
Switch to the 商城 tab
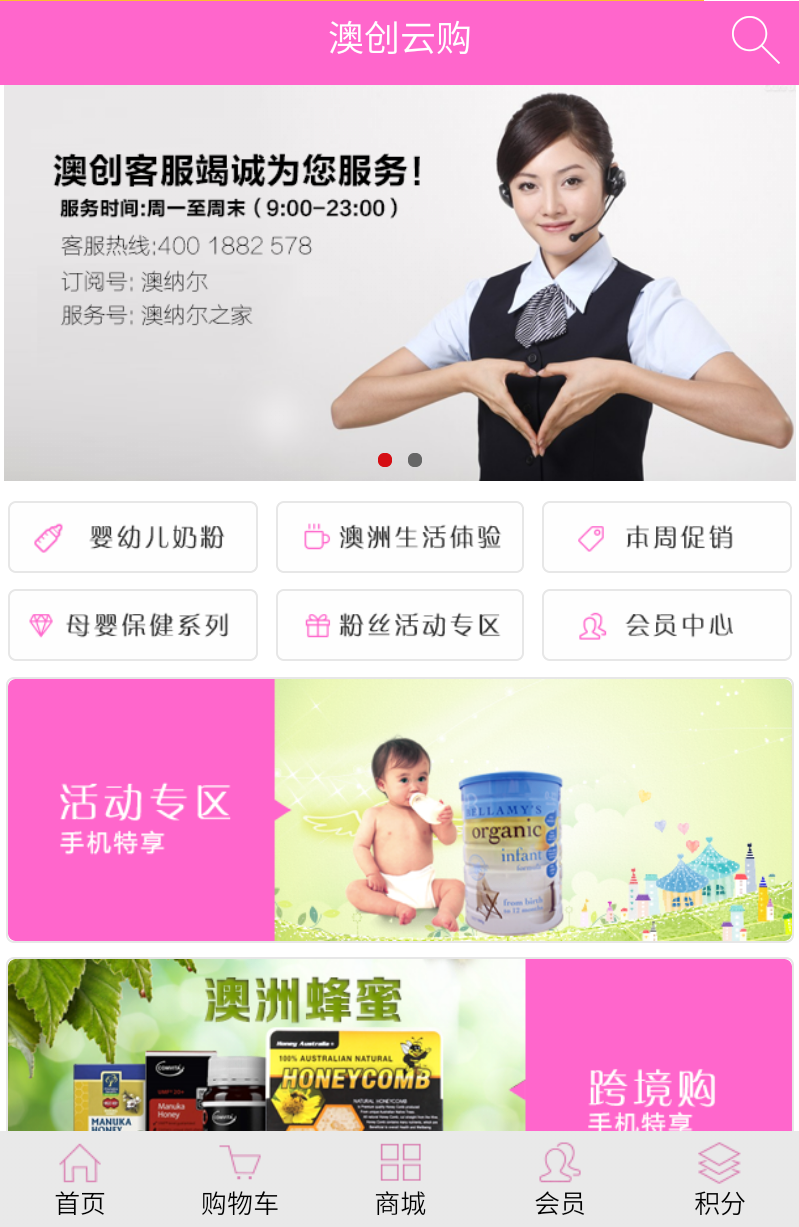[400, 1181]
